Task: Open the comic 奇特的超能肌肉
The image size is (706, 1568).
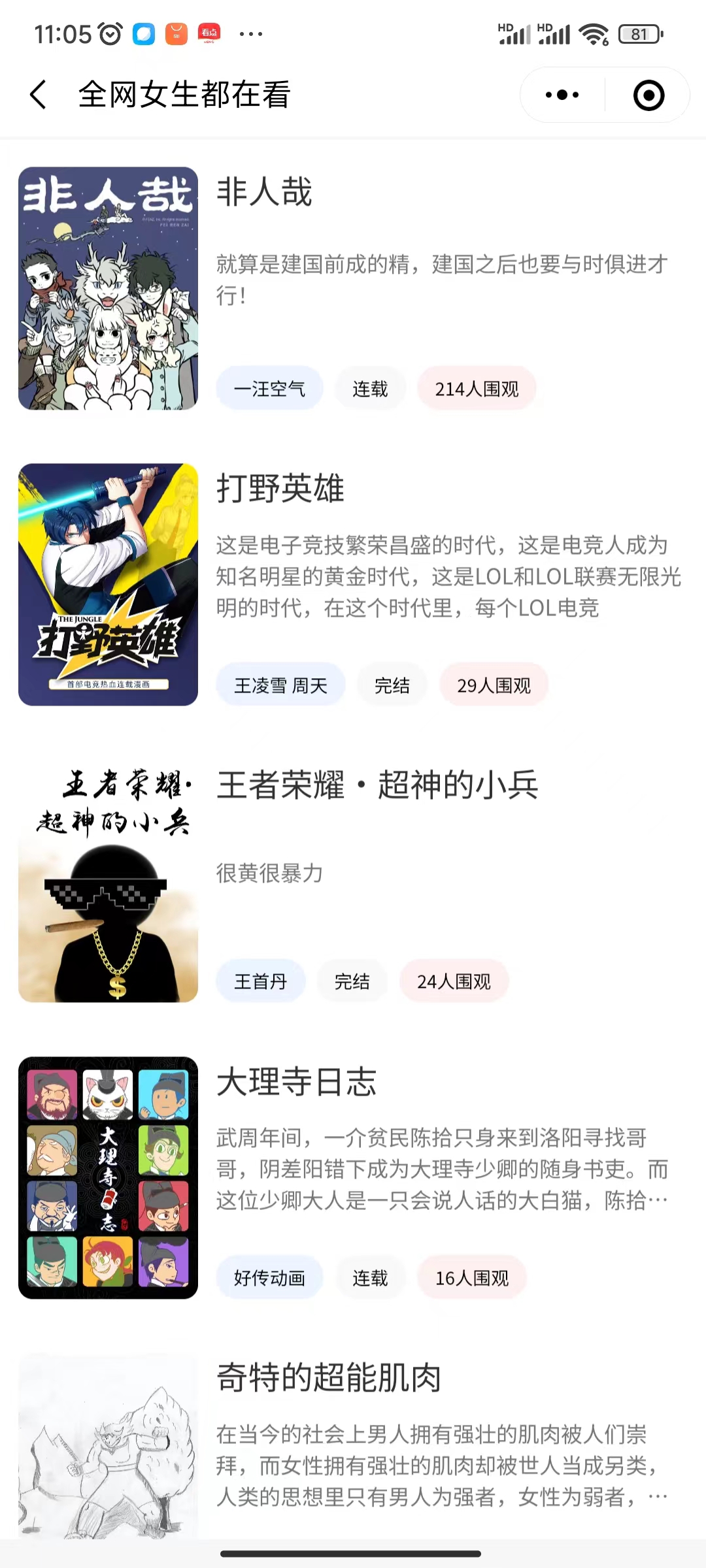Action: coord(328,1379)
